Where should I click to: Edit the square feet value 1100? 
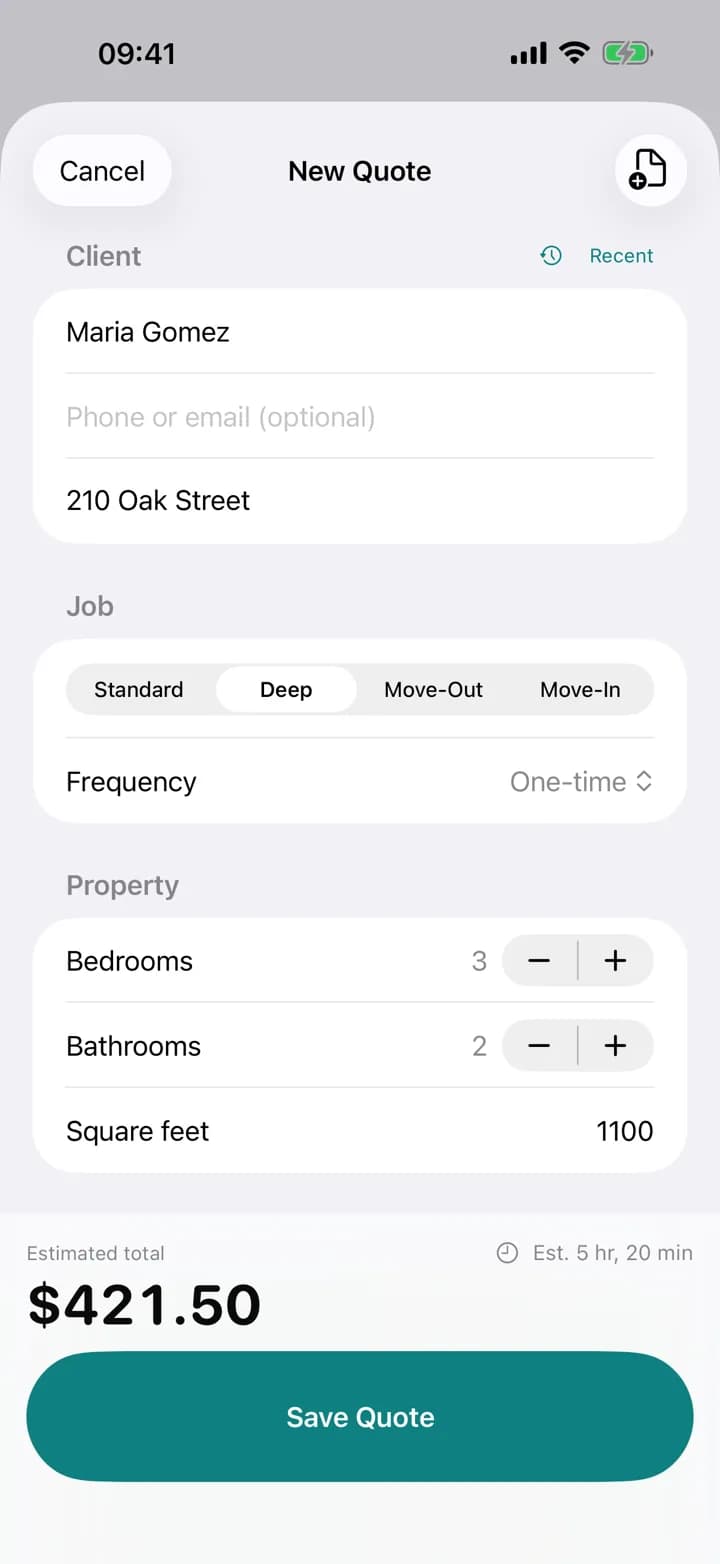[x=624, y=1131]
